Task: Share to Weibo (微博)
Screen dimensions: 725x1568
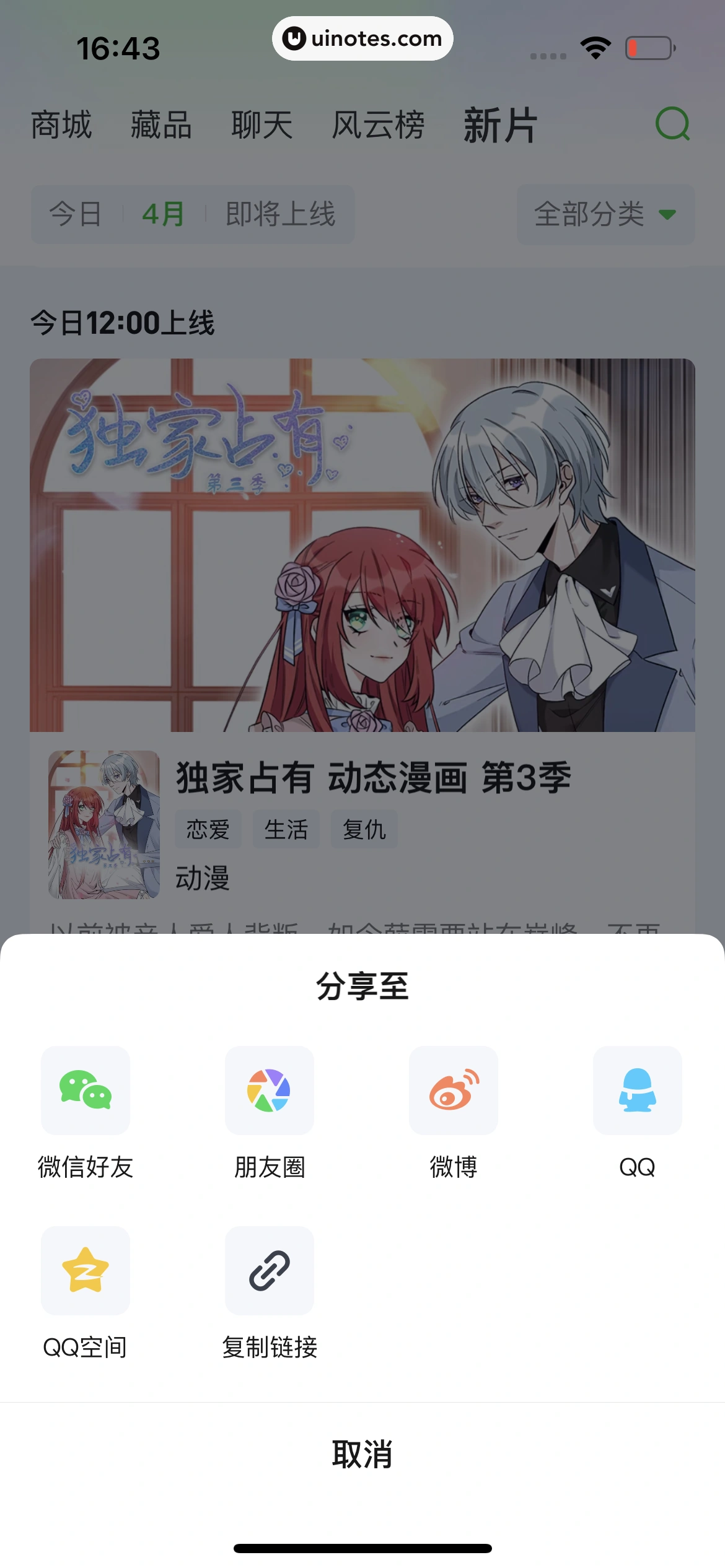Action: click(x=453, y=1091)
